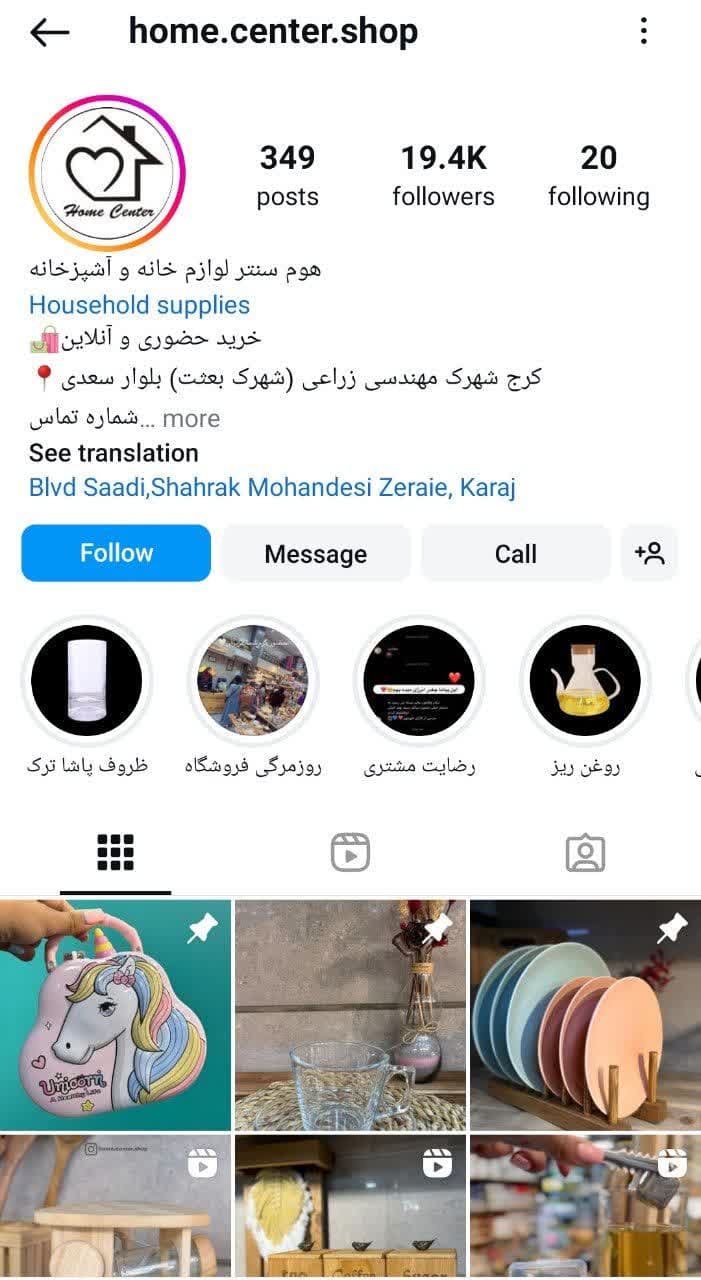This screenshot has height=1280, width=701.
Task: Open the pinned colorful plates post
Action: tap(585, 1014)
